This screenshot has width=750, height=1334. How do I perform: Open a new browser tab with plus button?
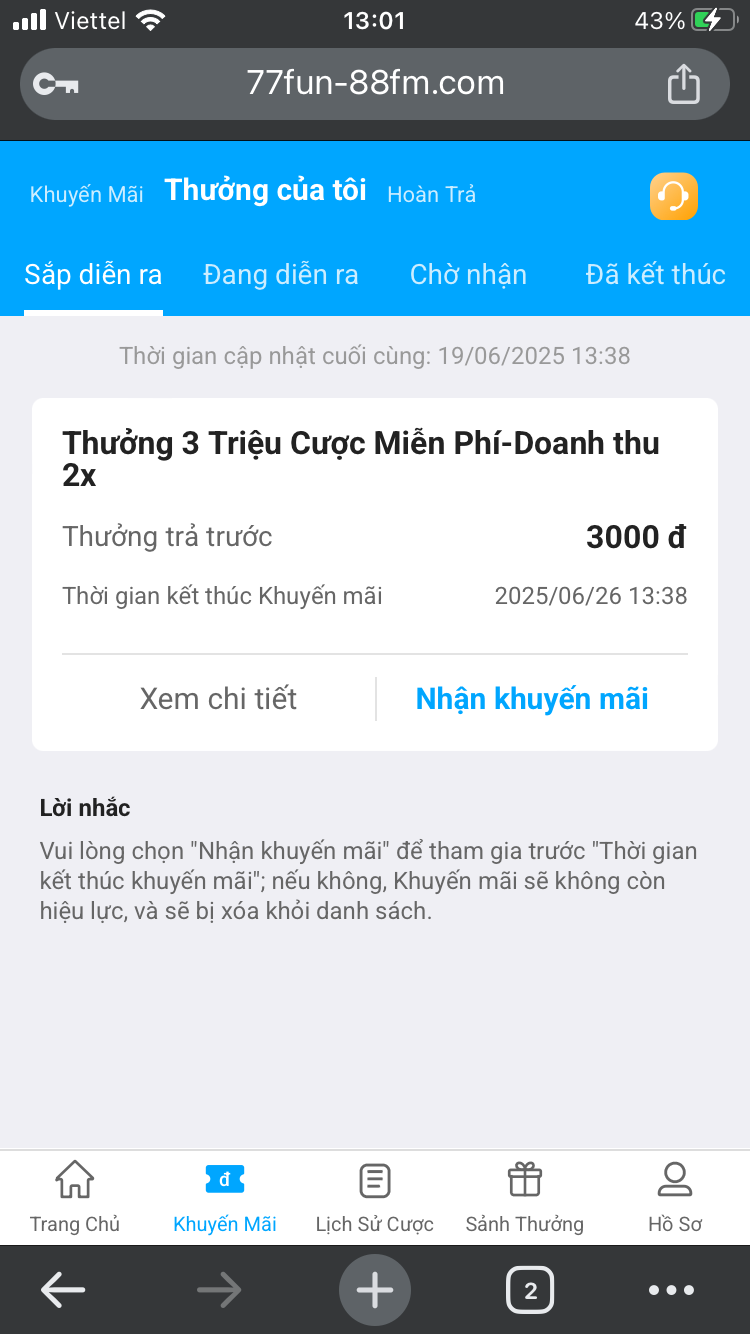375,1290
